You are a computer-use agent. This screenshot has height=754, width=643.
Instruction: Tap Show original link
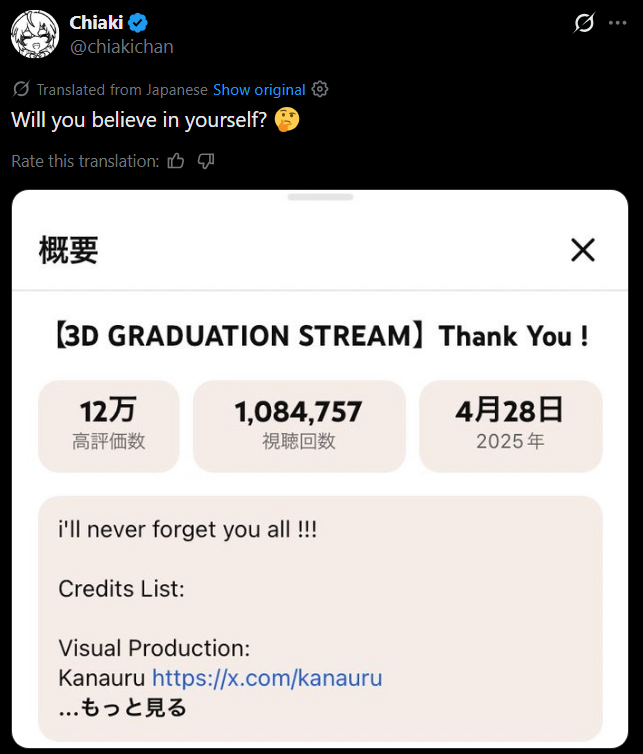click(x=259, y=89)
